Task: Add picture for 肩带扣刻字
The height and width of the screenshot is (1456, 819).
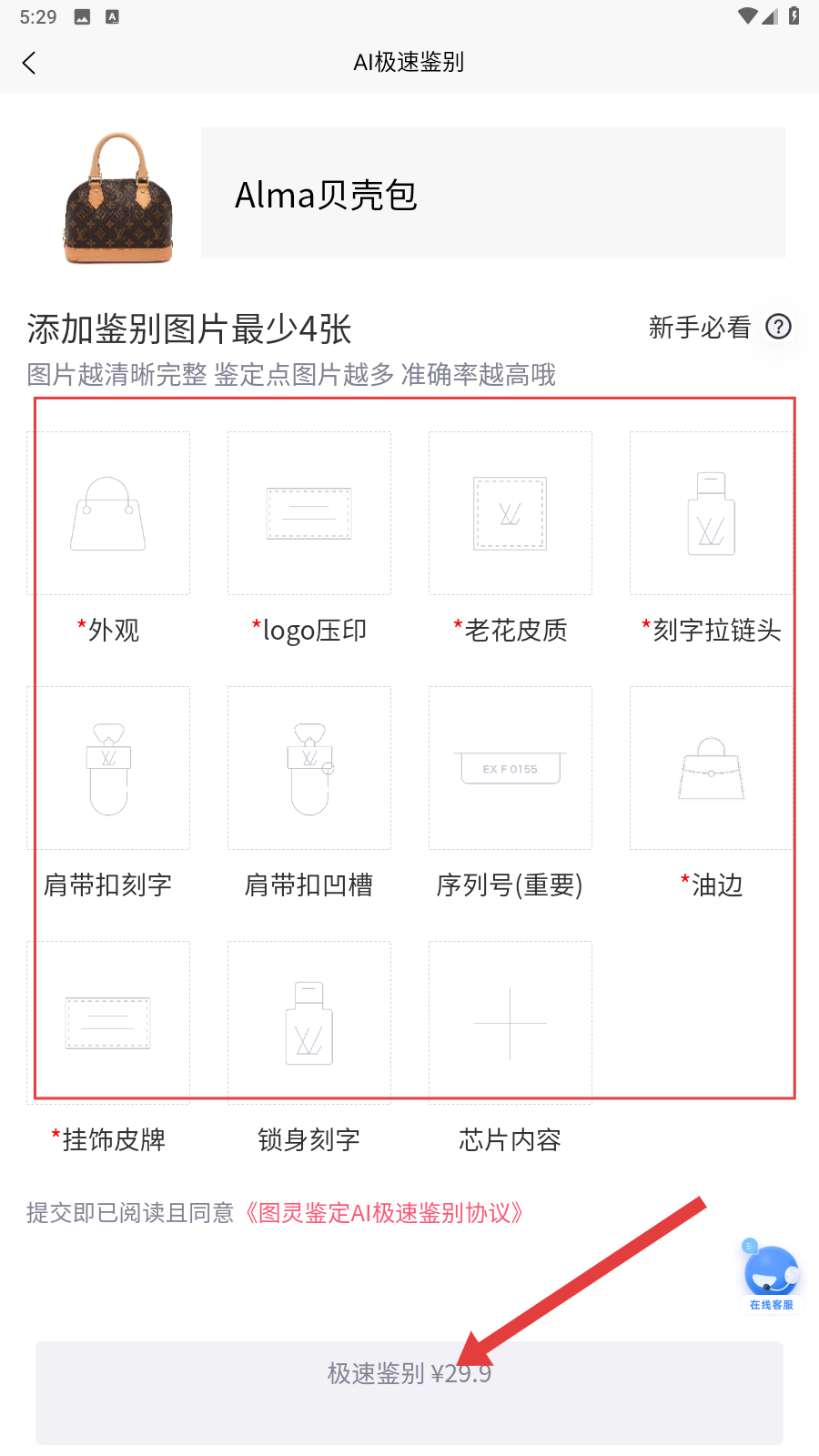Action: tap(108, 768)
